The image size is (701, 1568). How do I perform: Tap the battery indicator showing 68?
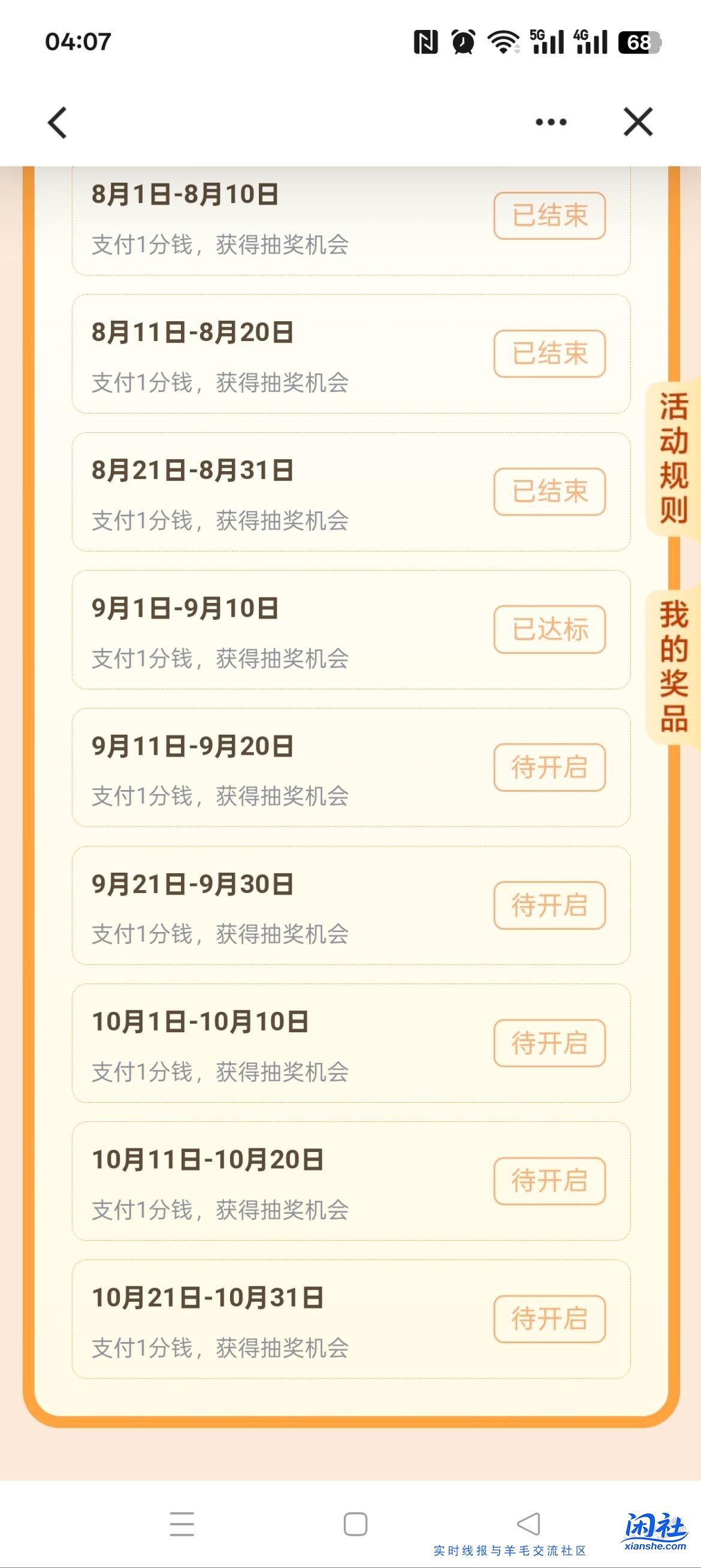coord(636,43)
